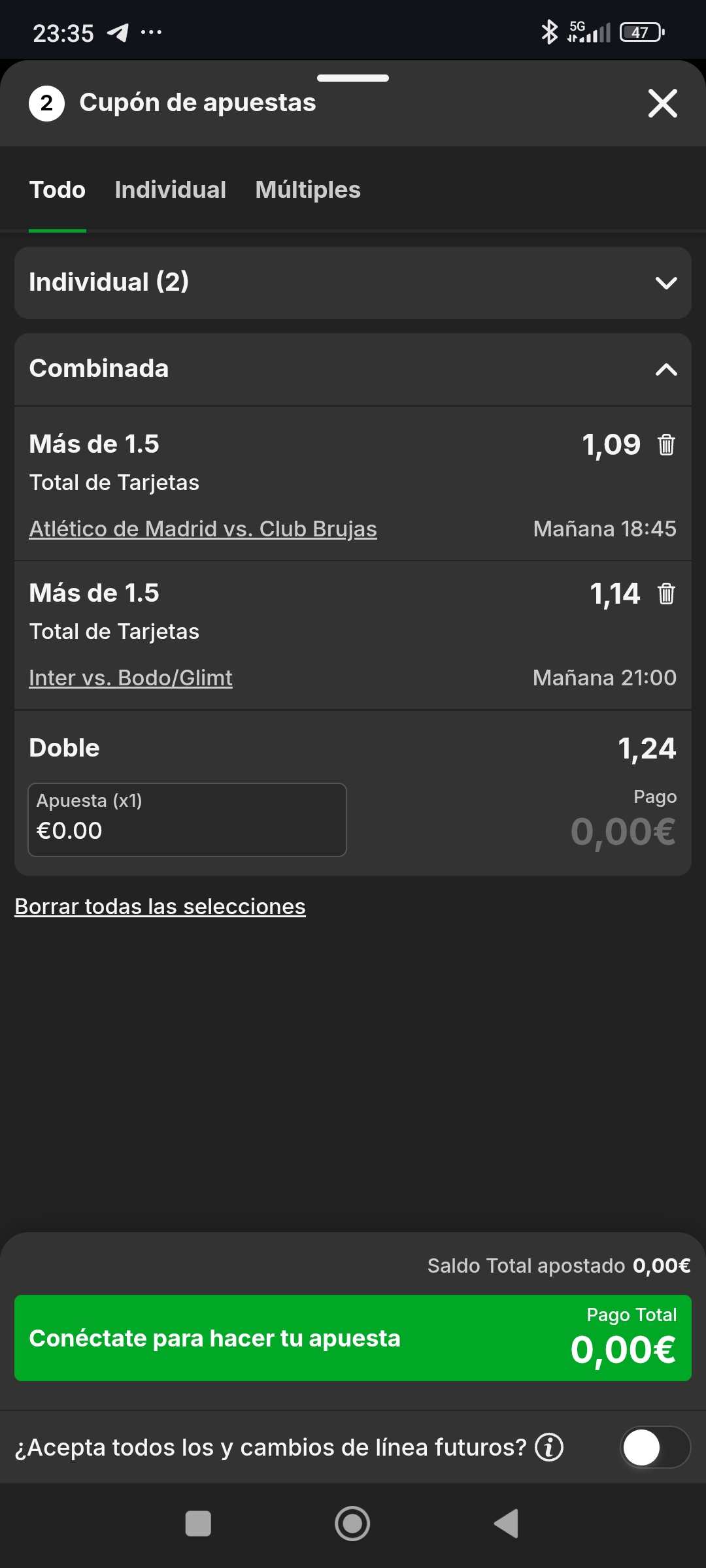Go to the phone's home screen

352,1524
